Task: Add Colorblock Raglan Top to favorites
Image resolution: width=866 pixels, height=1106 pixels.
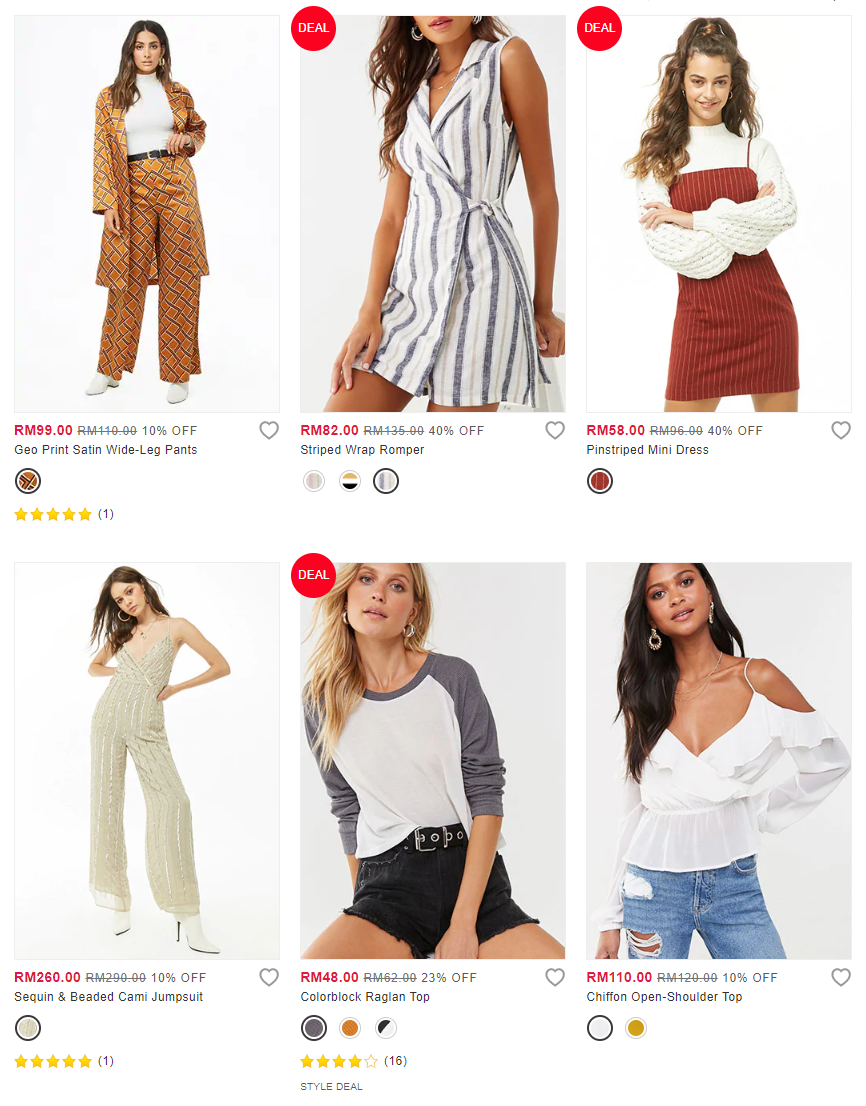Action: click(555, 977)
